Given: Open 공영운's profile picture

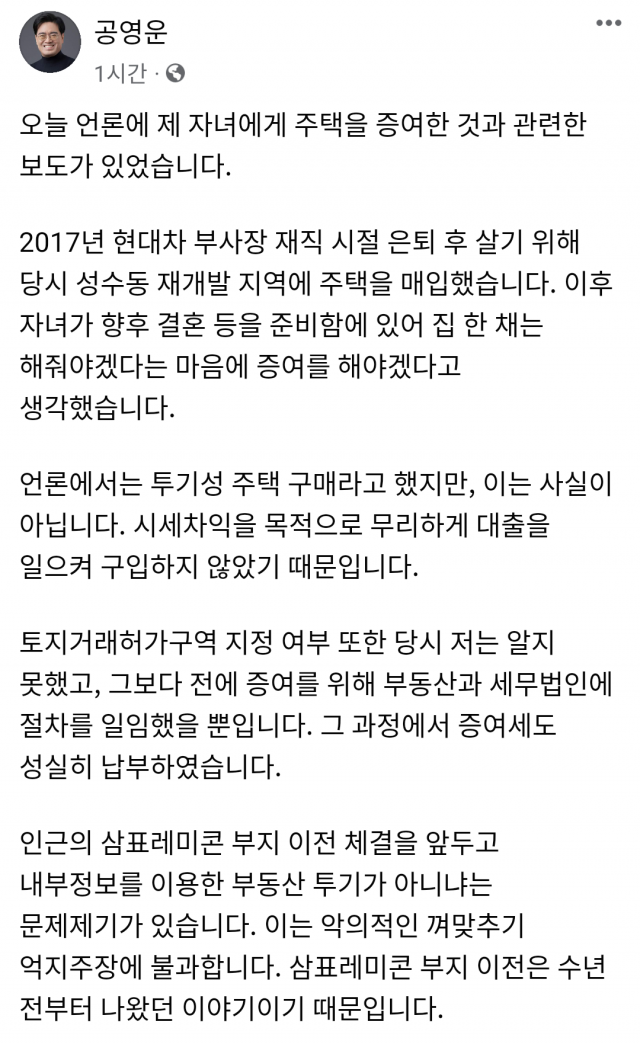Looking at the screenshot, I should tap(50, 42).
